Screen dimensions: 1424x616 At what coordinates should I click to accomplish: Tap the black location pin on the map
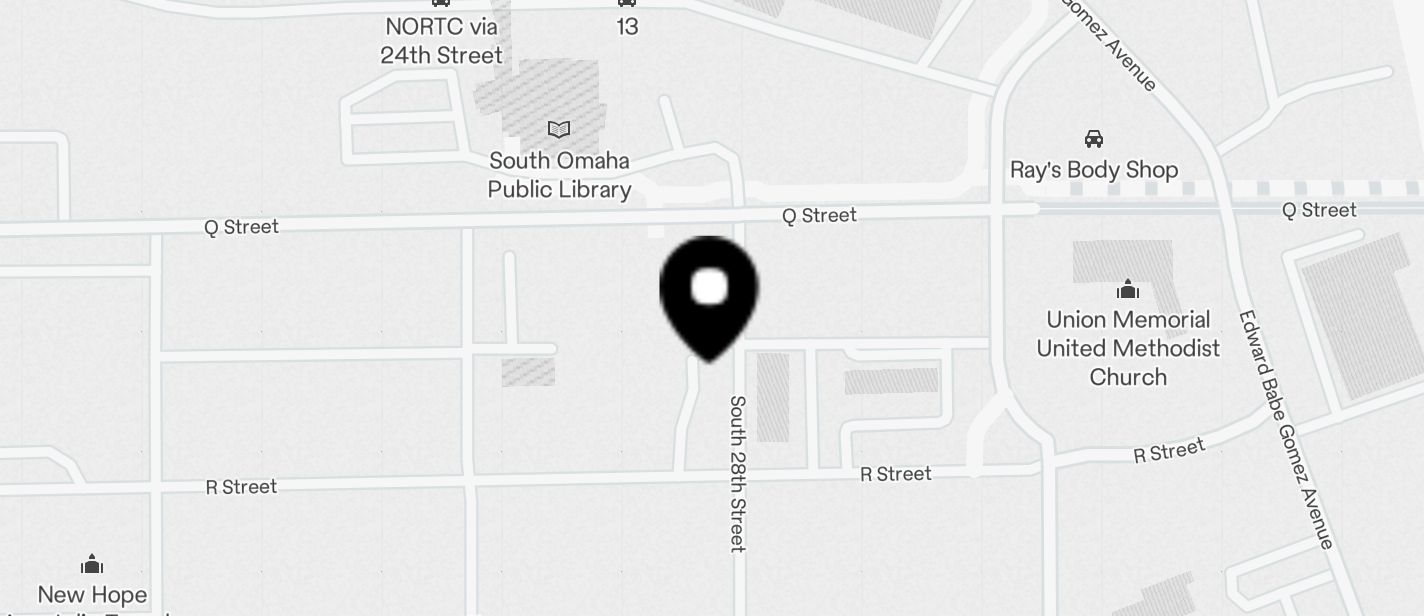709,292
